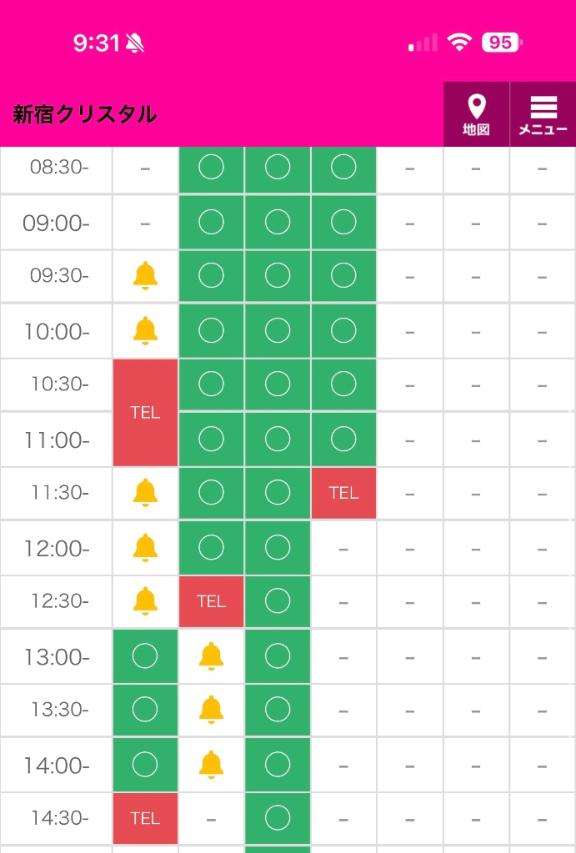Tap the TEL cell in the 11:30 row

click(344, 493)
